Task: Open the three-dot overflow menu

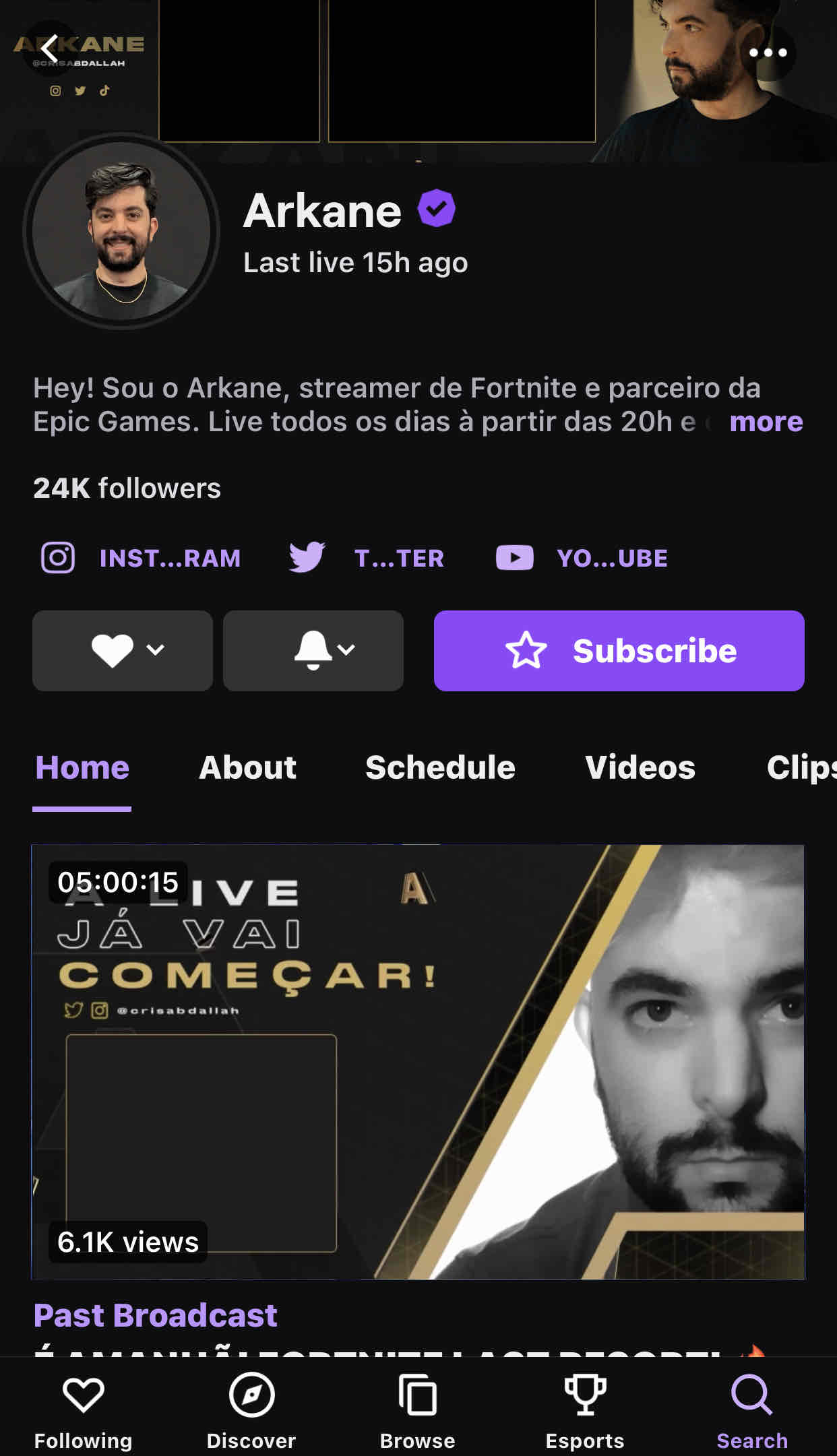Action: pyautogui.click(x=768, y=53)
